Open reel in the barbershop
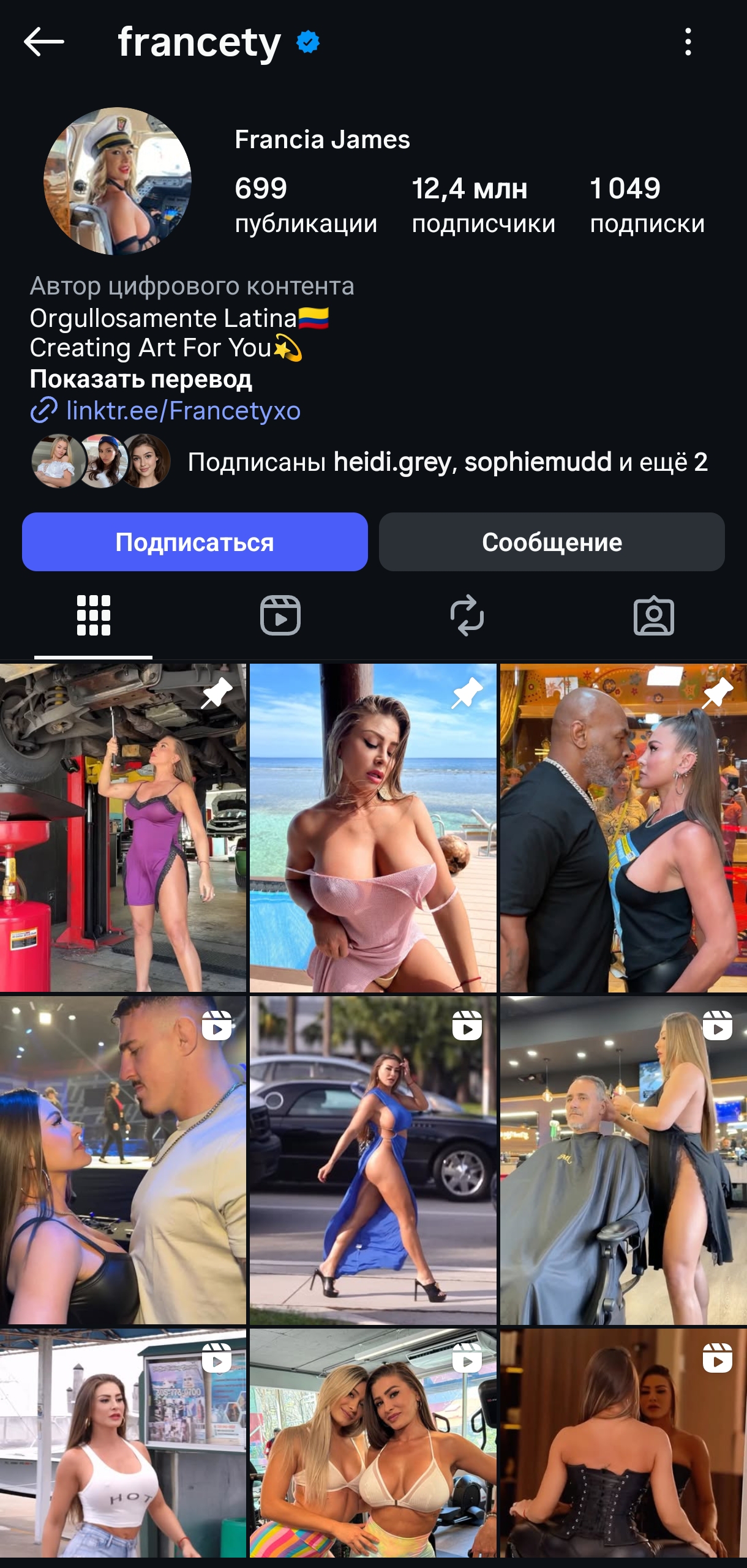Image resolution: width=747 pixels, height=1568 pixels. [x=623, y=1160]
